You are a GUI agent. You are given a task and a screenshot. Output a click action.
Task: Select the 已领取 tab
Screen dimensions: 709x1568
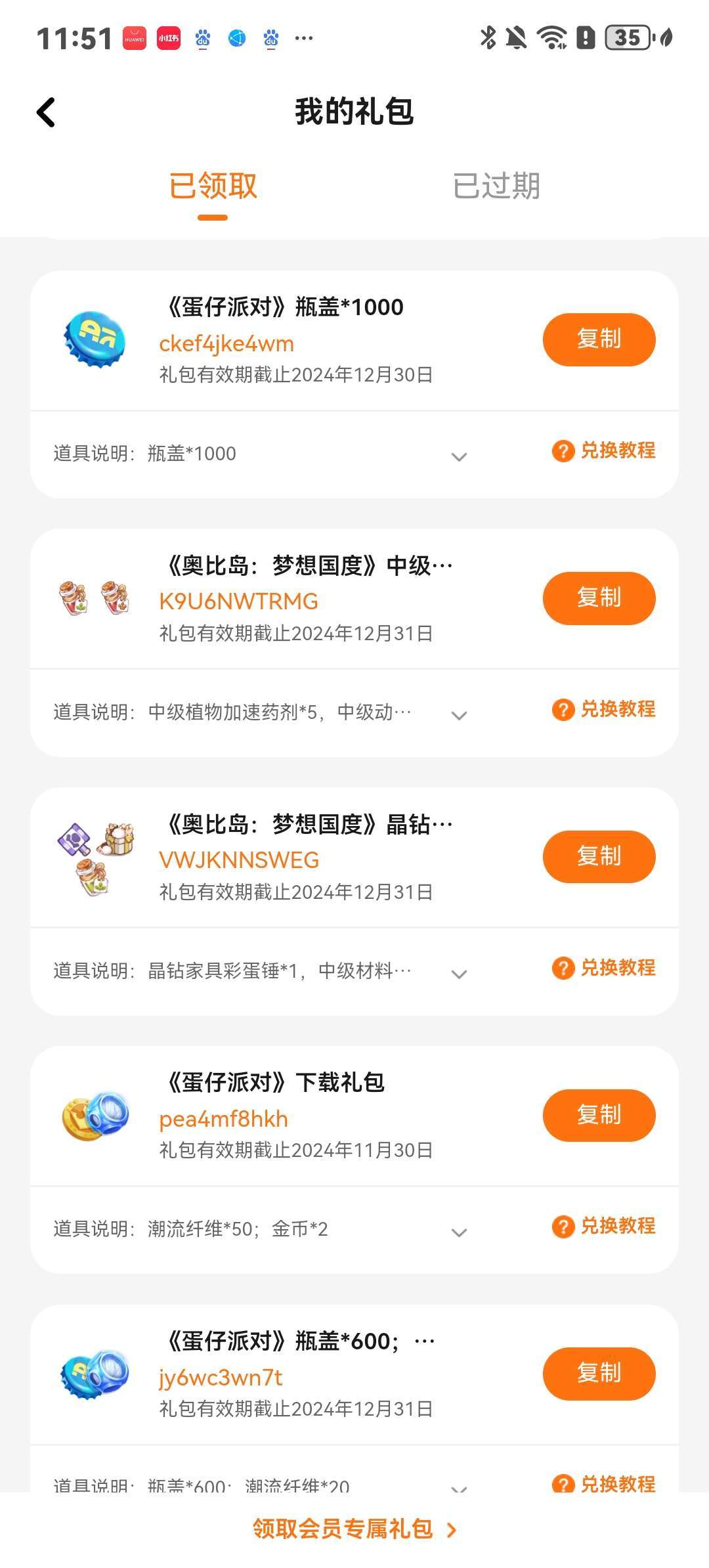coord(213,186)
